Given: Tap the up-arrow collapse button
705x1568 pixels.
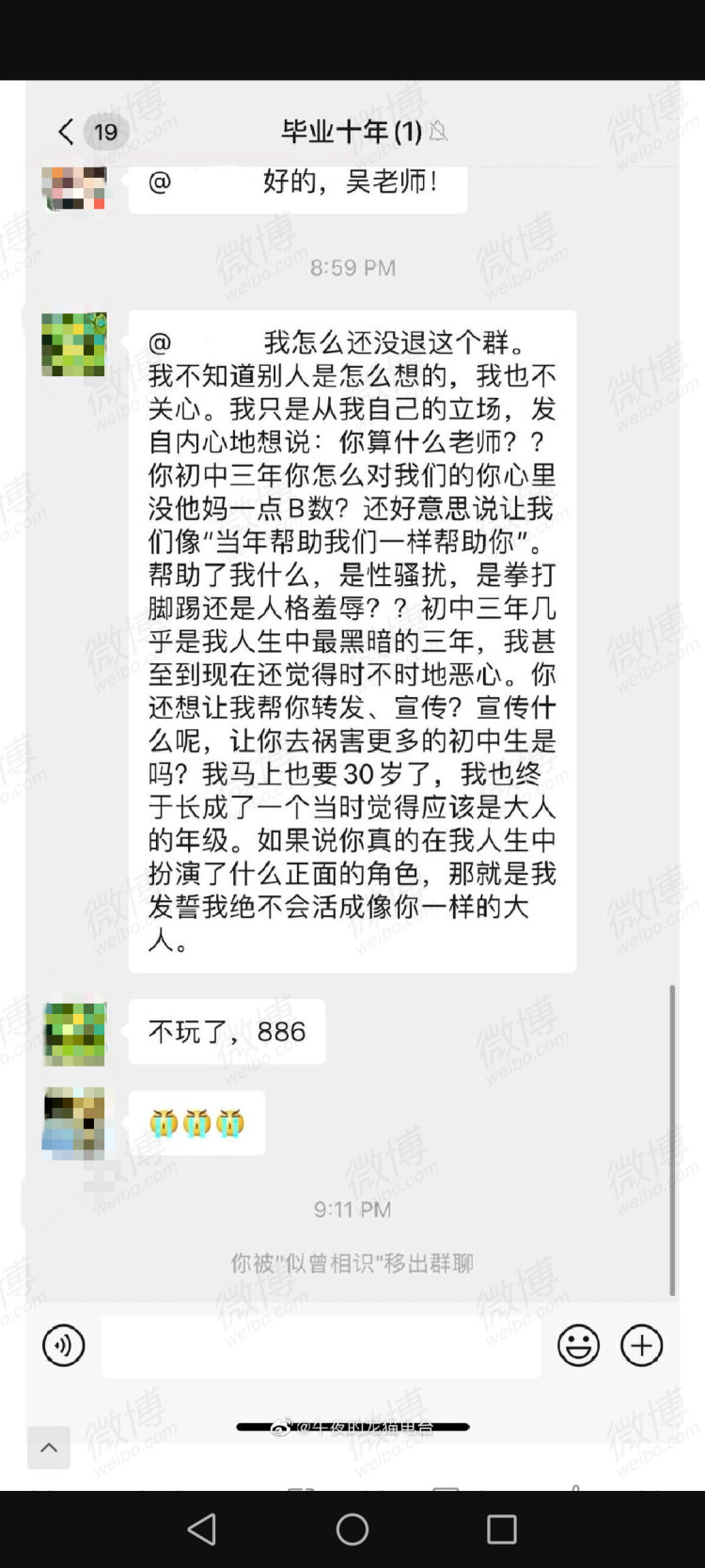Looking at the screenshot, I should 49,1447.
